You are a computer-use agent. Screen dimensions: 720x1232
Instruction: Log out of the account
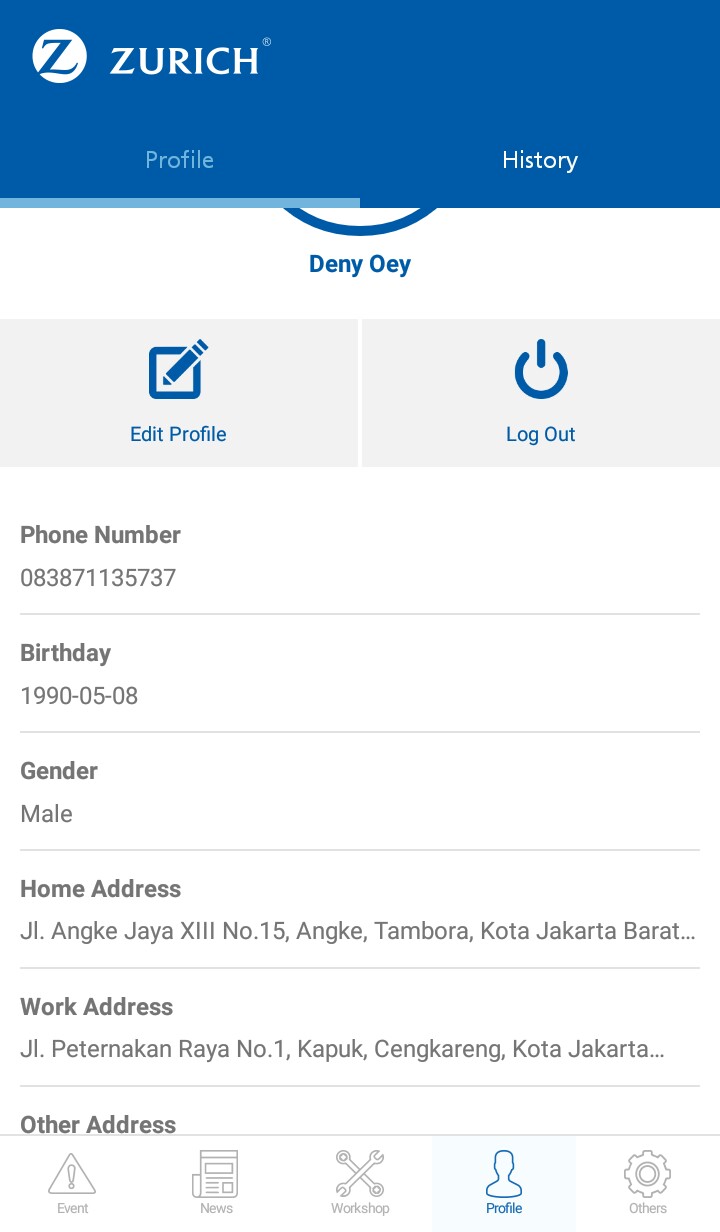pyautogui.click(x=541, y=393)
